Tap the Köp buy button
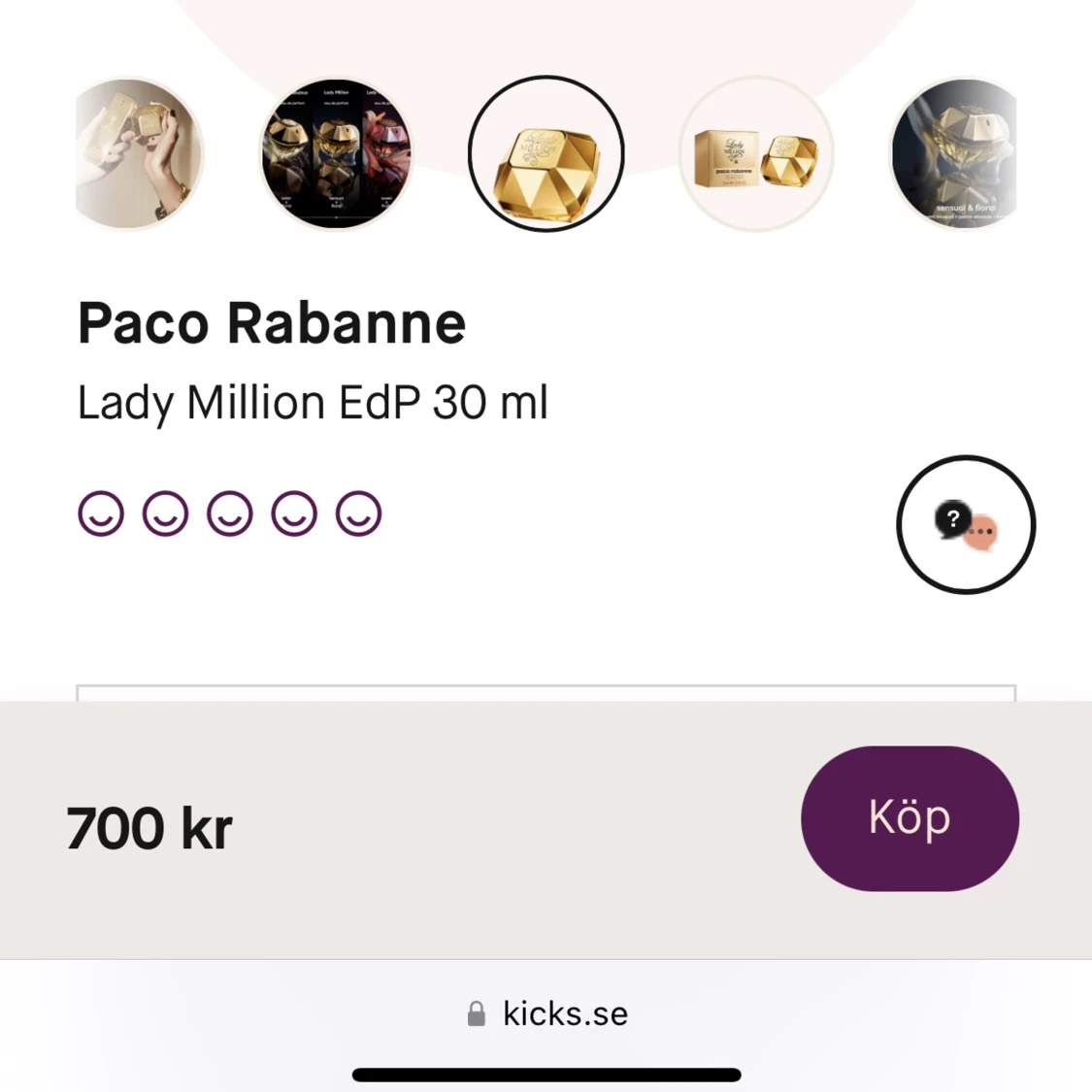 click(910, 818)
